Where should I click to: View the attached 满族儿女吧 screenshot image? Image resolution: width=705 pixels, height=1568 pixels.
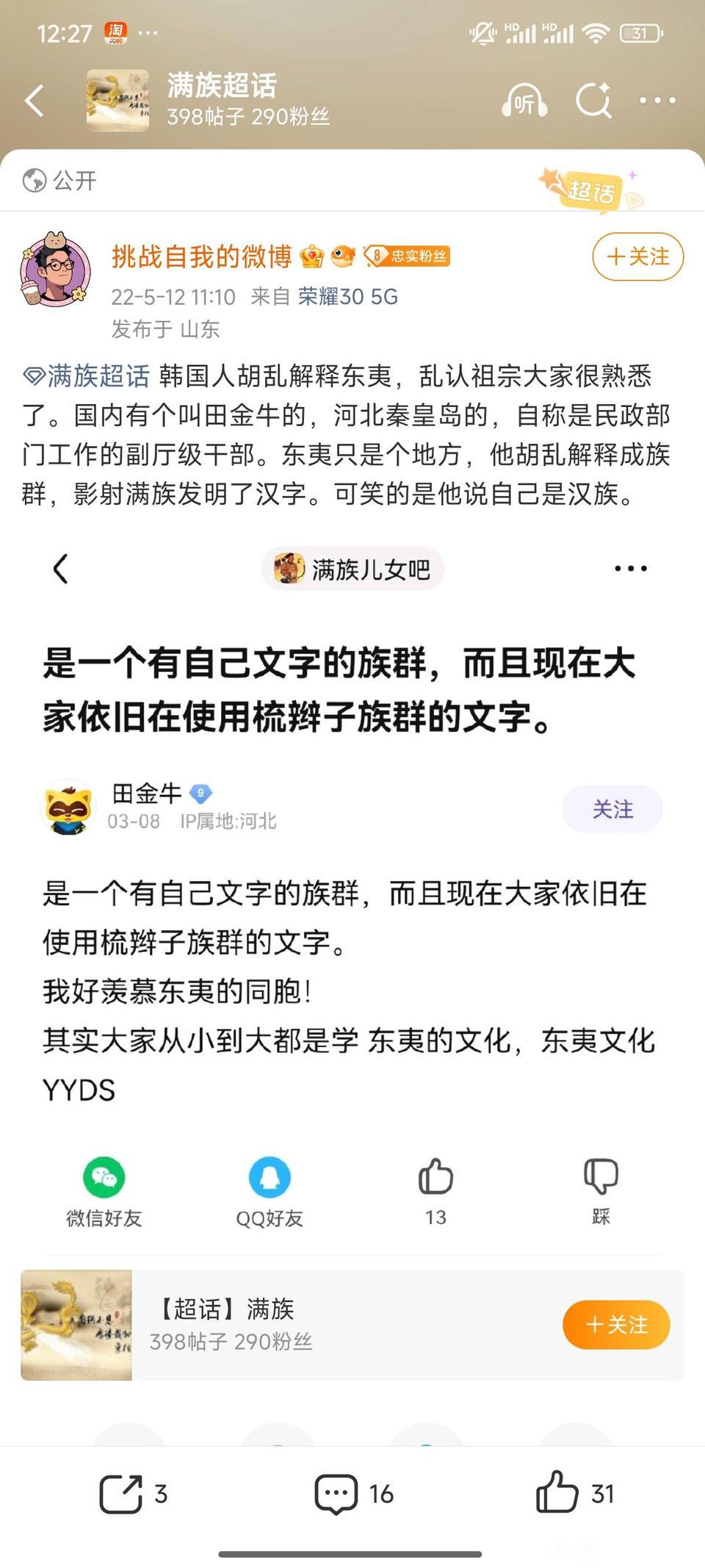pyautogui.click(x=352, y=882)
